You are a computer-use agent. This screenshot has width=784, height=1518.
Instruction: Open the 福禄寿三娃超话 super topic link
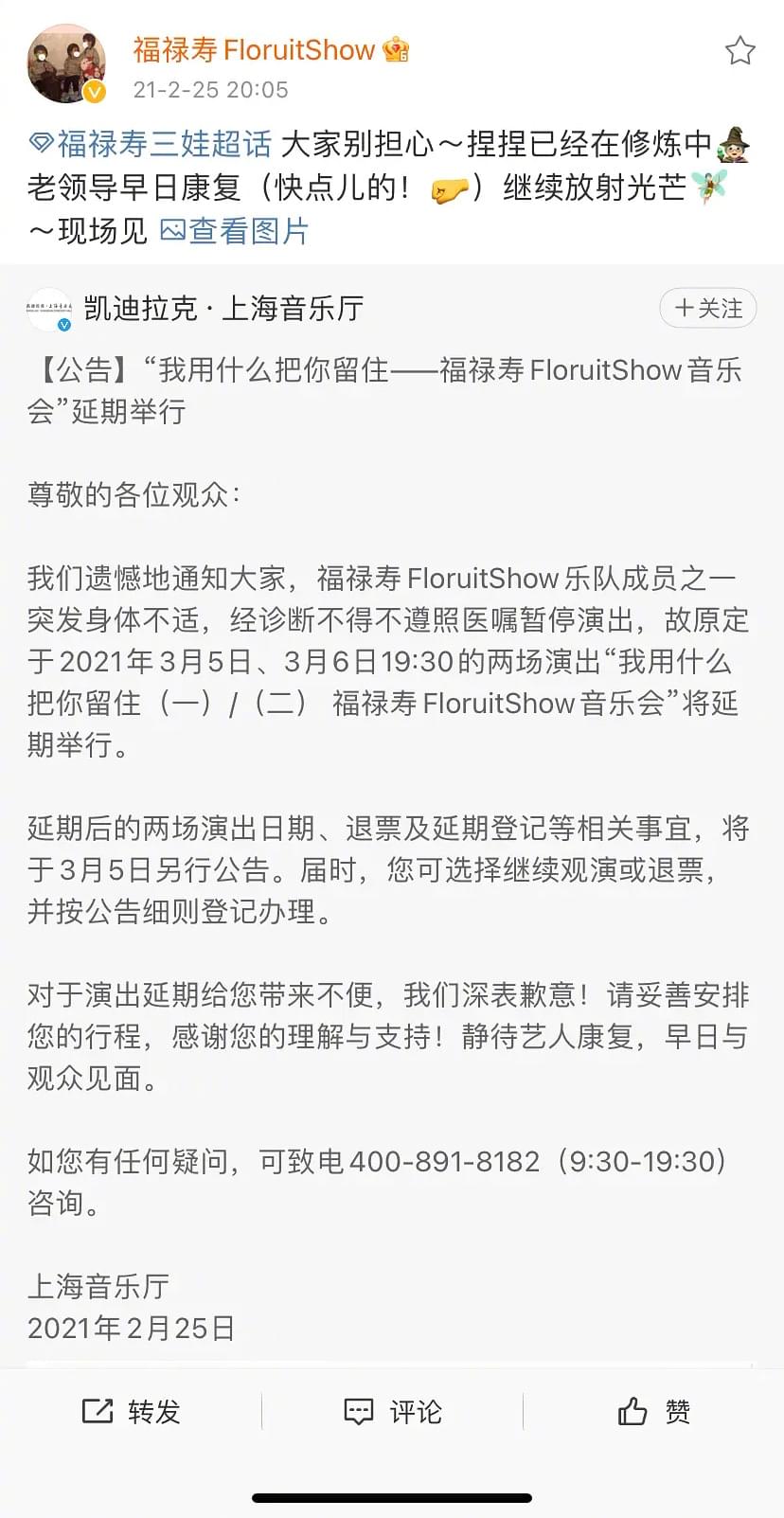pos(151,144)
